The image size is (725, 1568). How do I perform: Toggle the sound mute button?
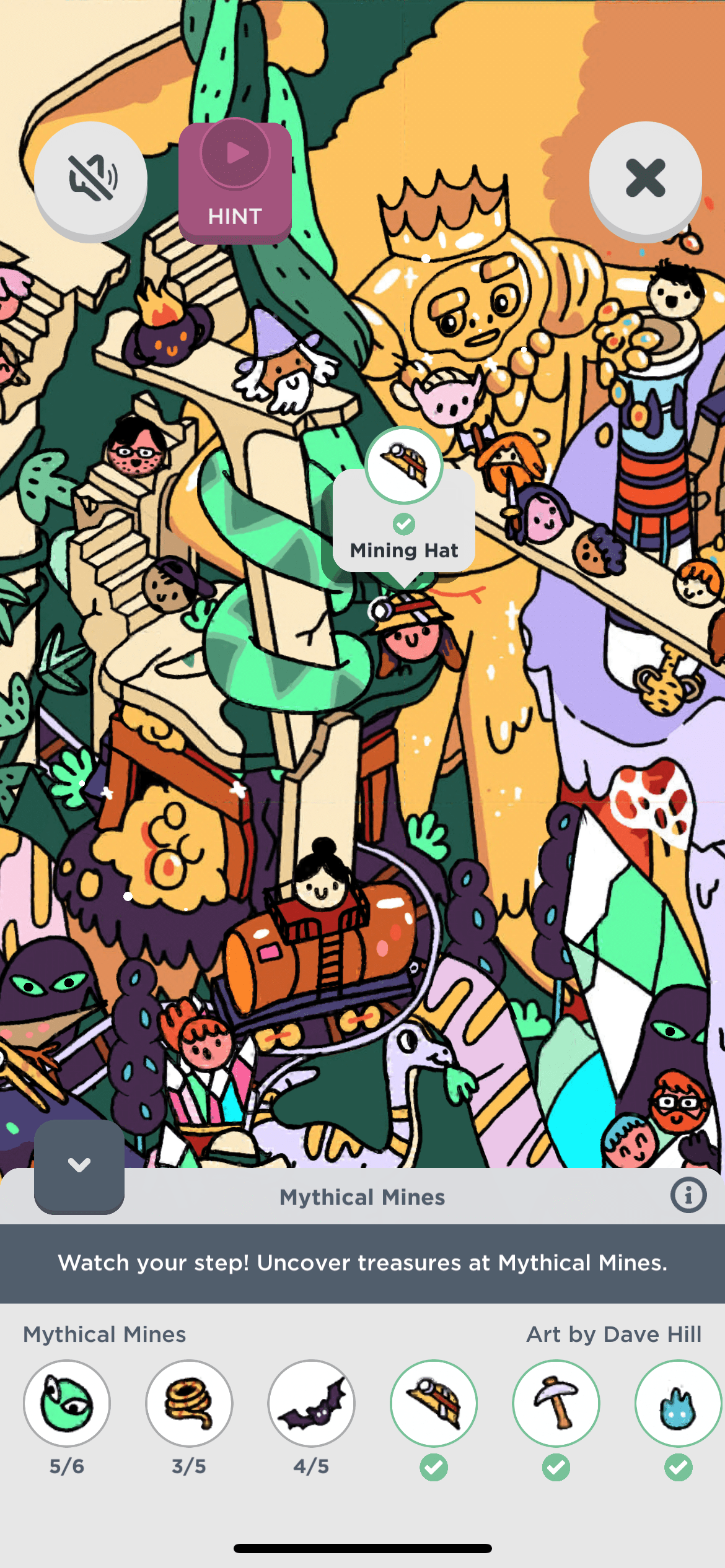[x=91, y=179]
